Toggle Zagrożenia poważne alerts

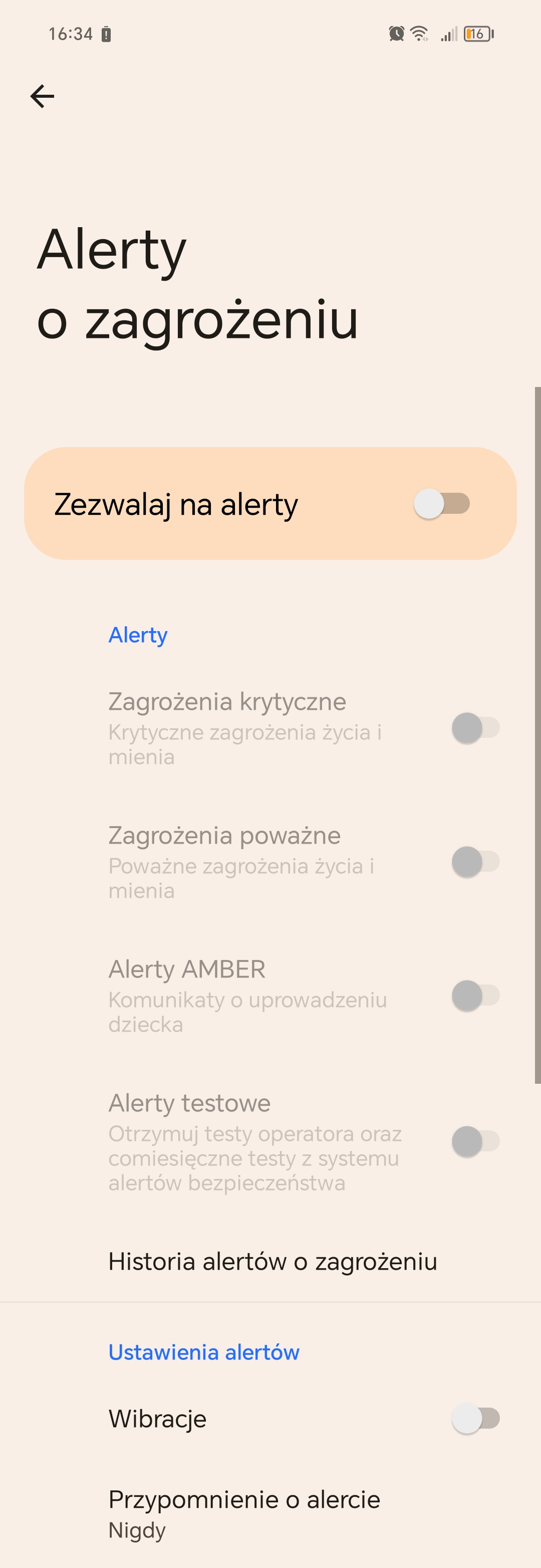tap(475, 862)
